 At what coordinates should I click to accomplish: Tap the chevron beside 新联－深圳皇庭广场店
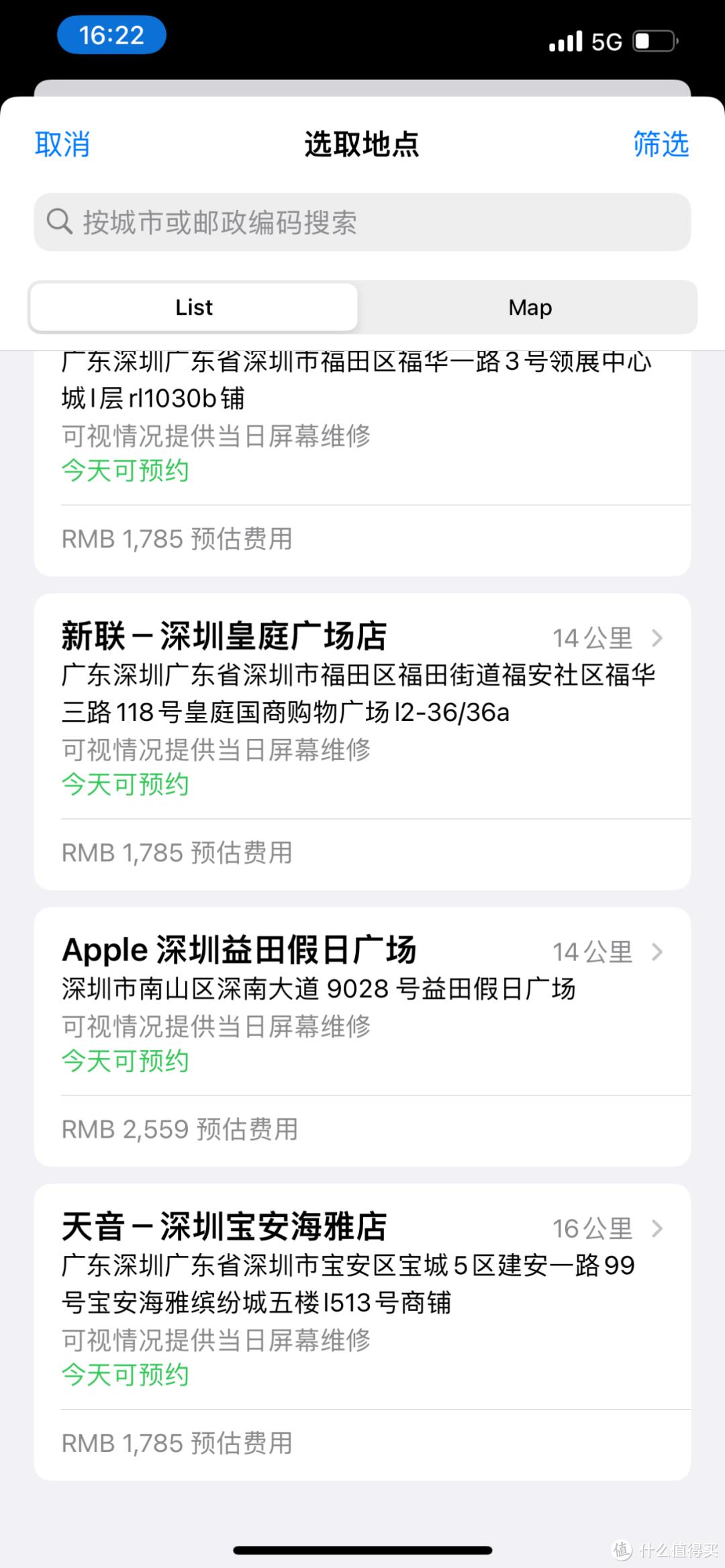[656, 638]
